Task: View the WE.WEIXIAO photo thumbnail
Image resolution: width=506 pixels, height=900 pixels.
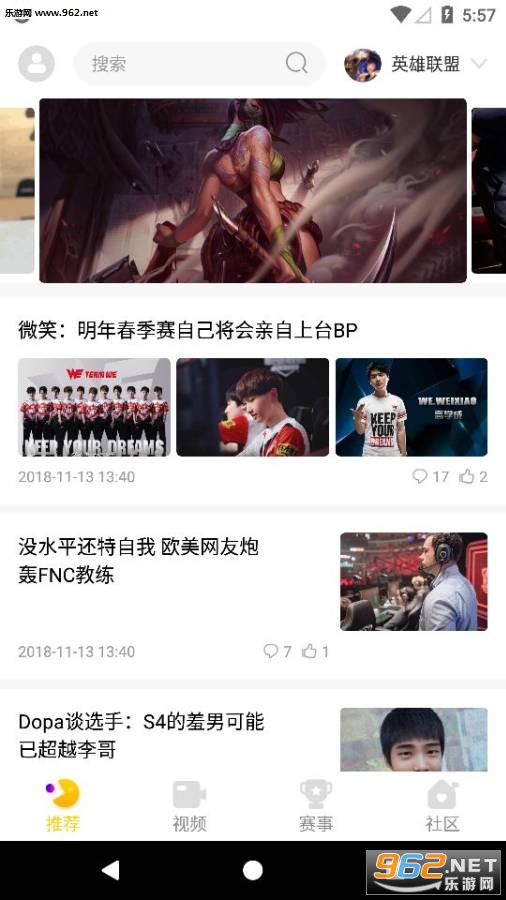Action: tap(411, 407)
